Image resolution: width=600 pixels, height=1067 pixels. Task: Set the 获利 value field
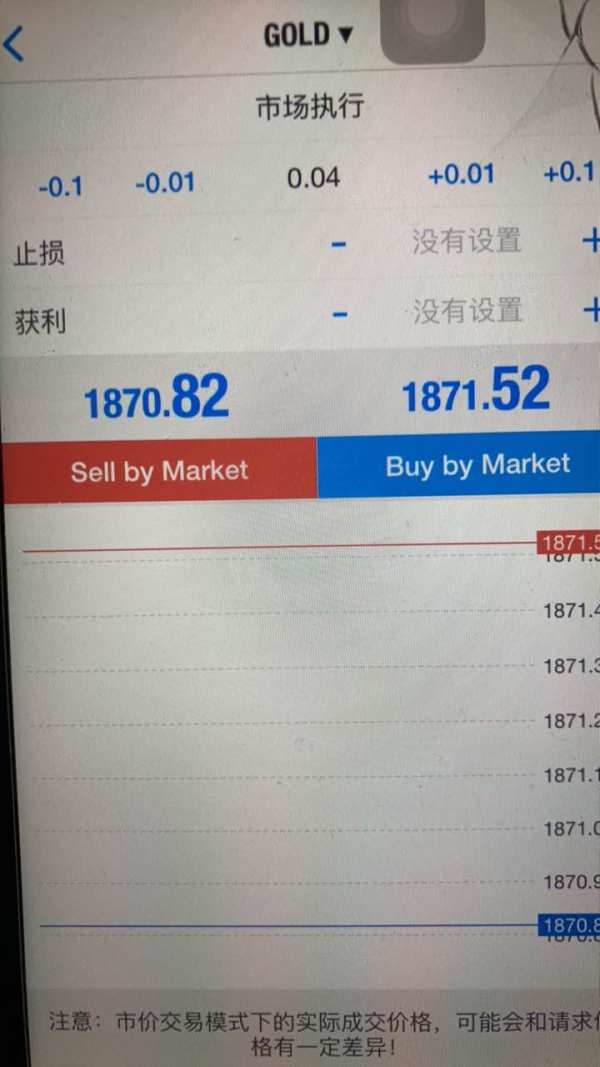[x=467, y=311]
